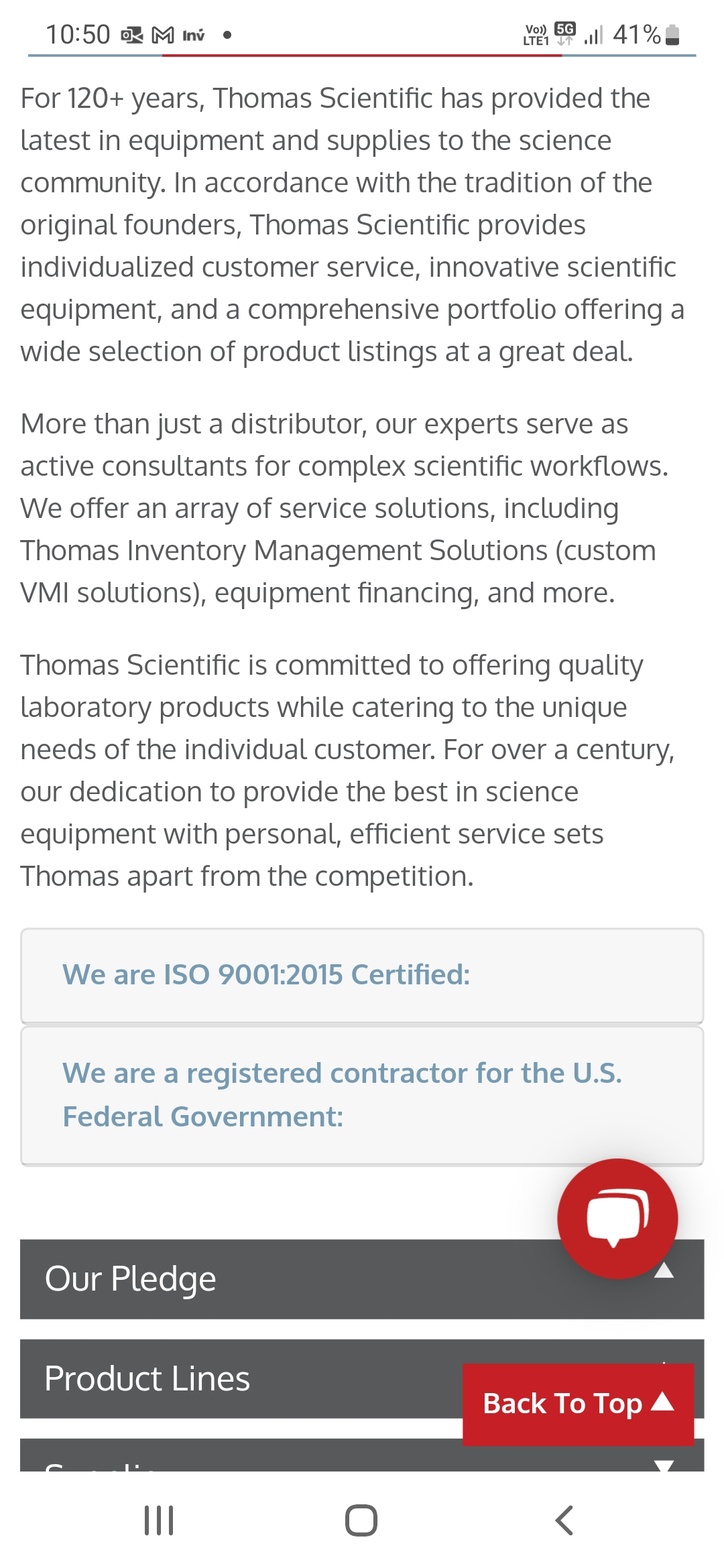724x1568 pixels.
Task: Go back using the system back arrow
Action: pos(564,1520)
